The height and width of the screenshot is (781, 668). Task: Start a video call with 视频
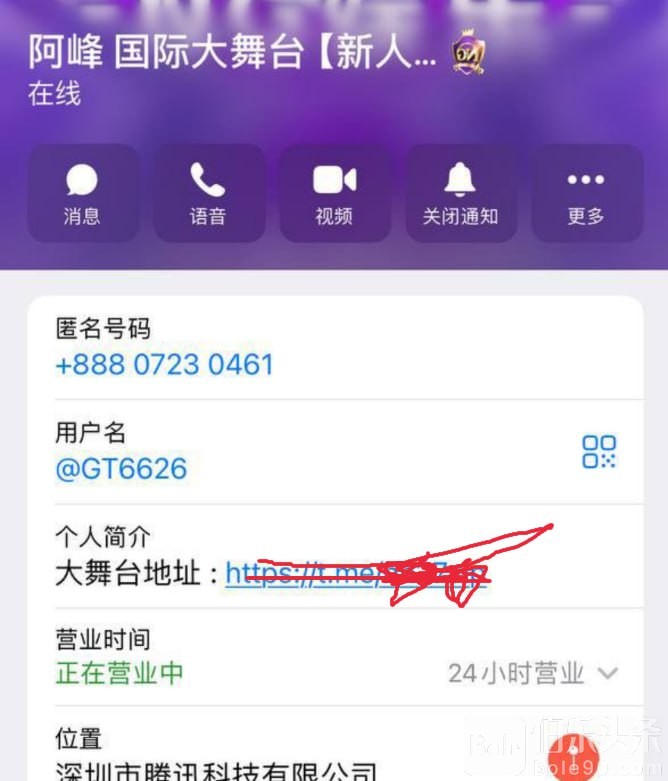coord(334,194)
